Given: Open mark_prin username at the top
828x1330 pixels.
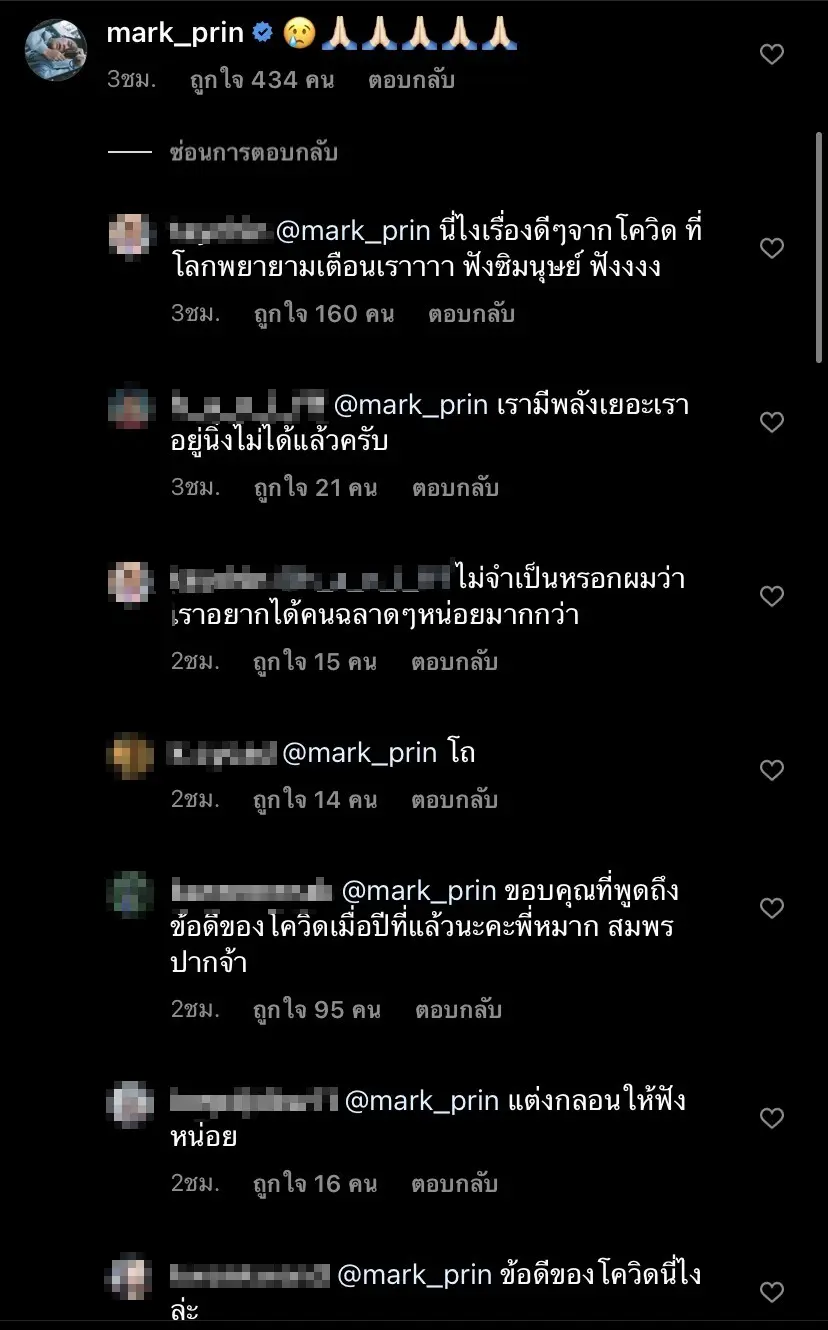Looking at the screenshot, I should pyautogui.click(x=175, y=33).
